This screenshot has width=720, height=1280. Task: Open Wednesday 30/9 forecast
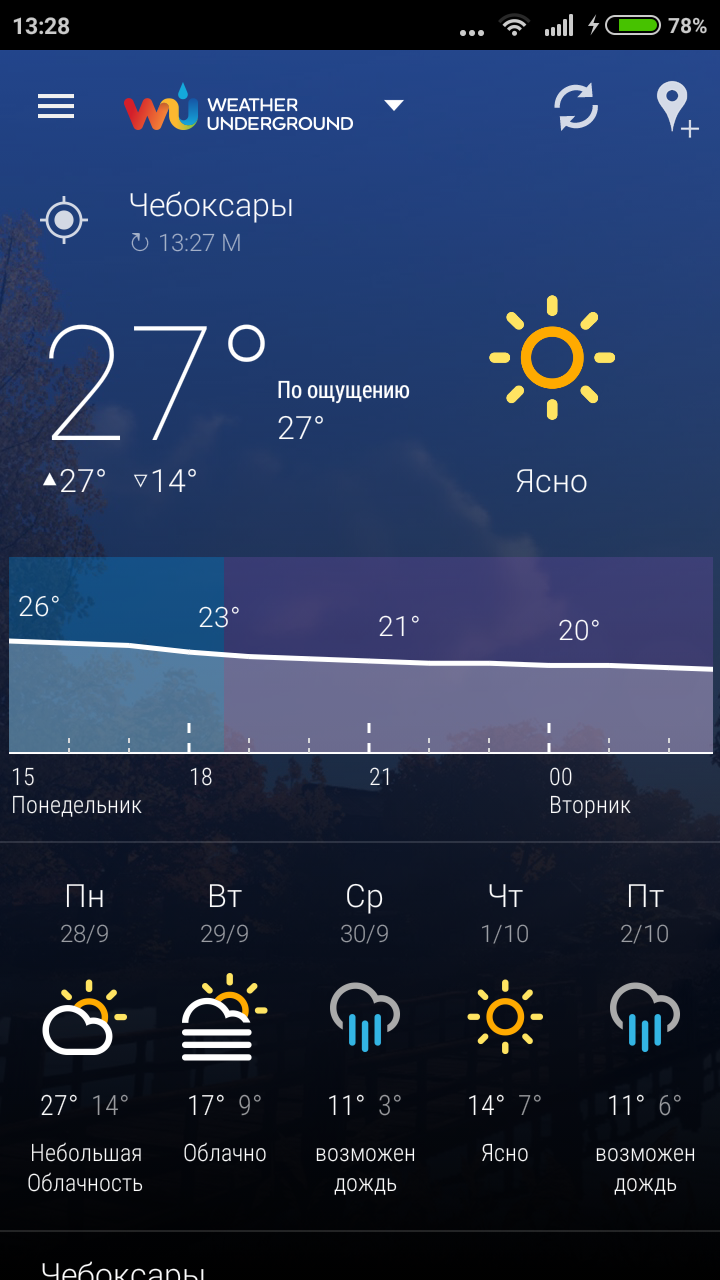(x=365, y=1035)
